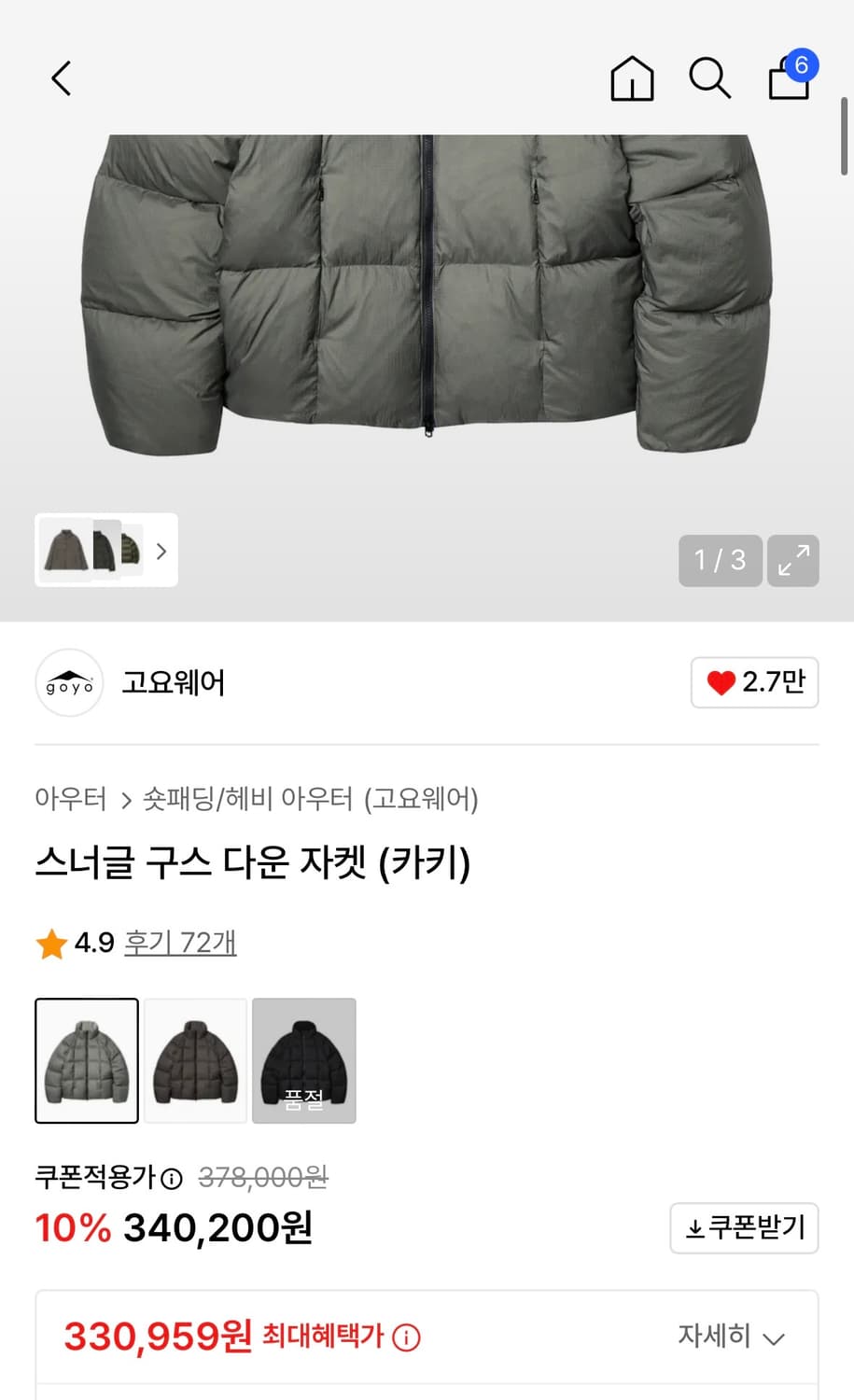
Task: Expand the product image to fullscreen
Action: (792, 560)
